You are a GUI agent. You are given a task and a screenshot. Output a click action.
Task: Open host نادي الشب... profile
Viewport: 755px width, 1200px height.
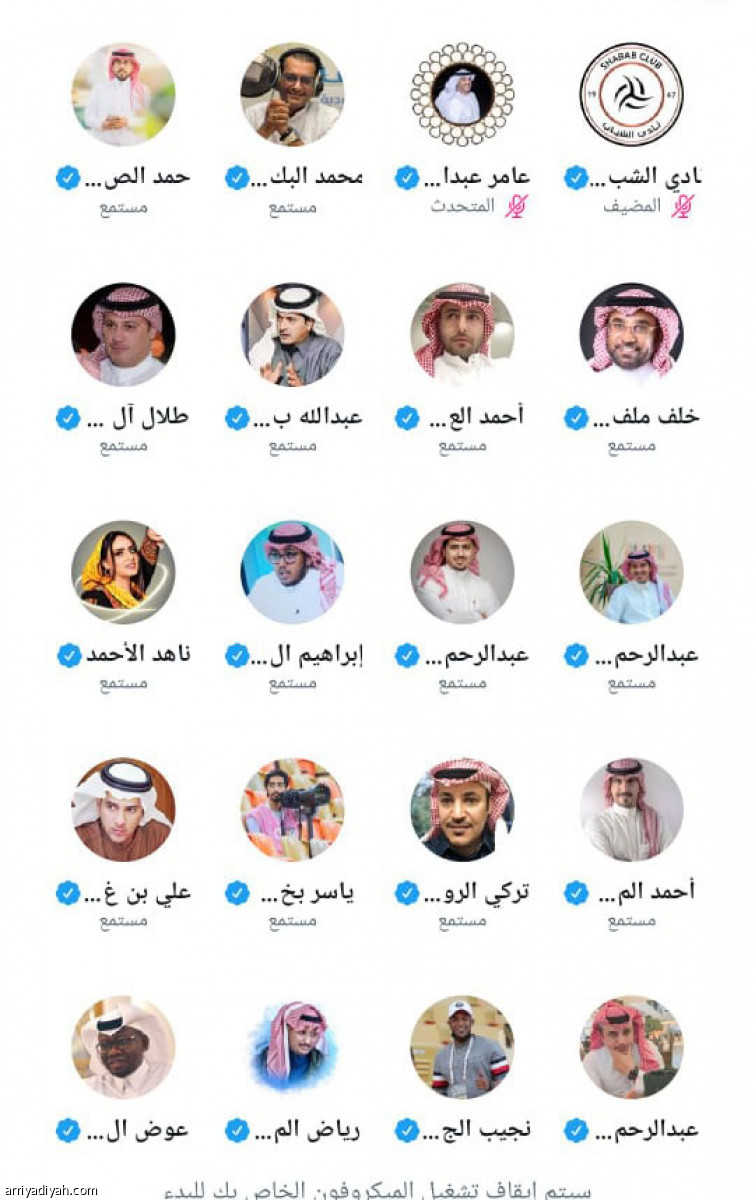click(x=631, y=95)
